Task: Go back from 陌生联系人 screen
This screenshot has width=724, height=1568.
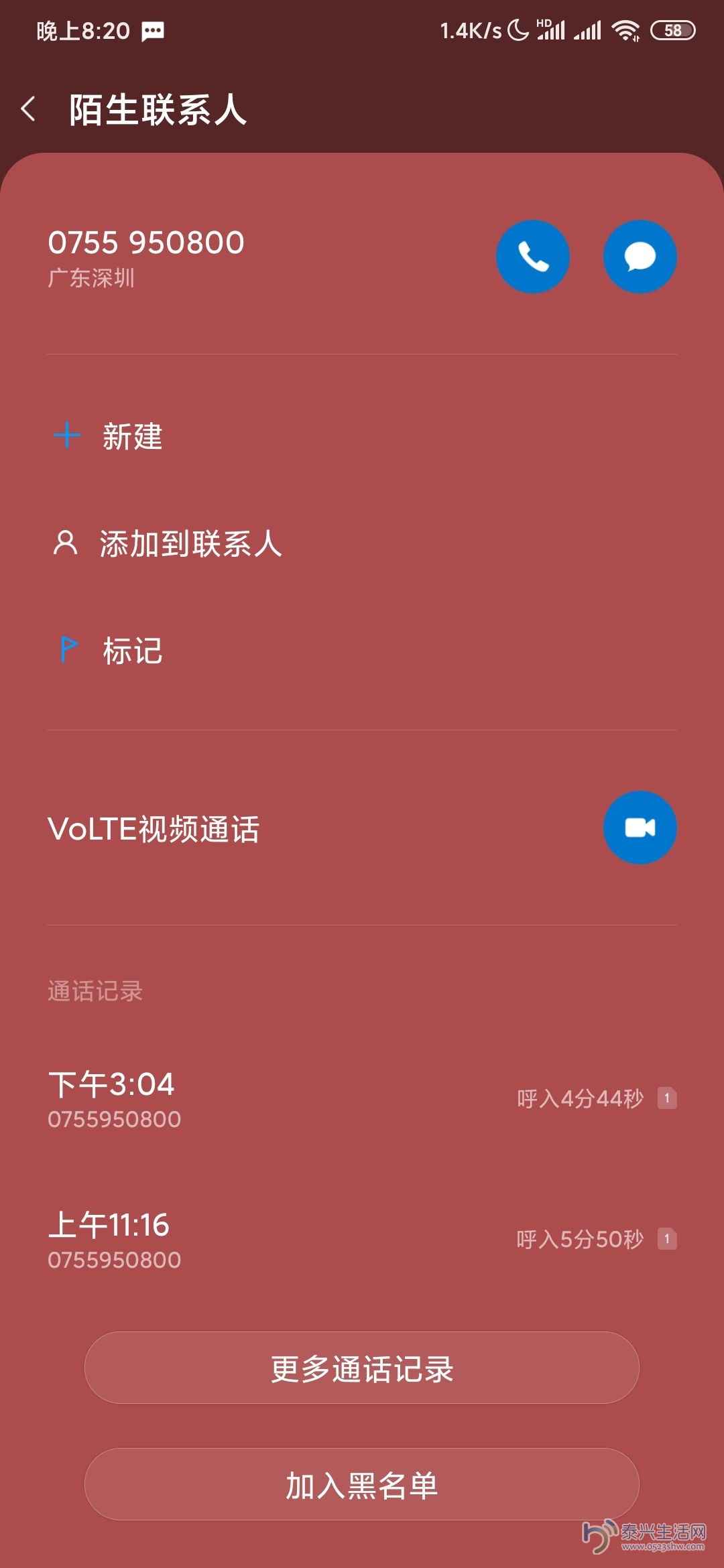Action: point(28,109)
